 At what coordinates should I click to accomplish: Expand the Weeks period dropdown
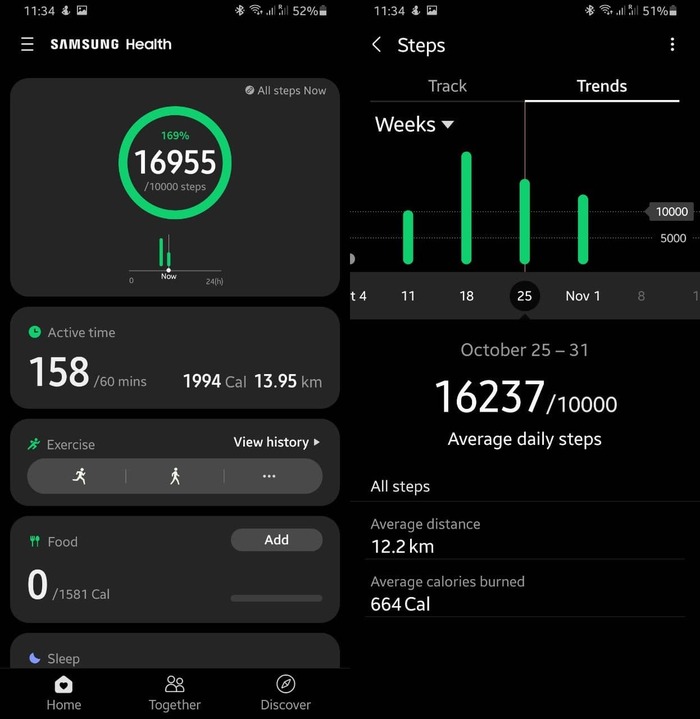(x=414, y=125)
